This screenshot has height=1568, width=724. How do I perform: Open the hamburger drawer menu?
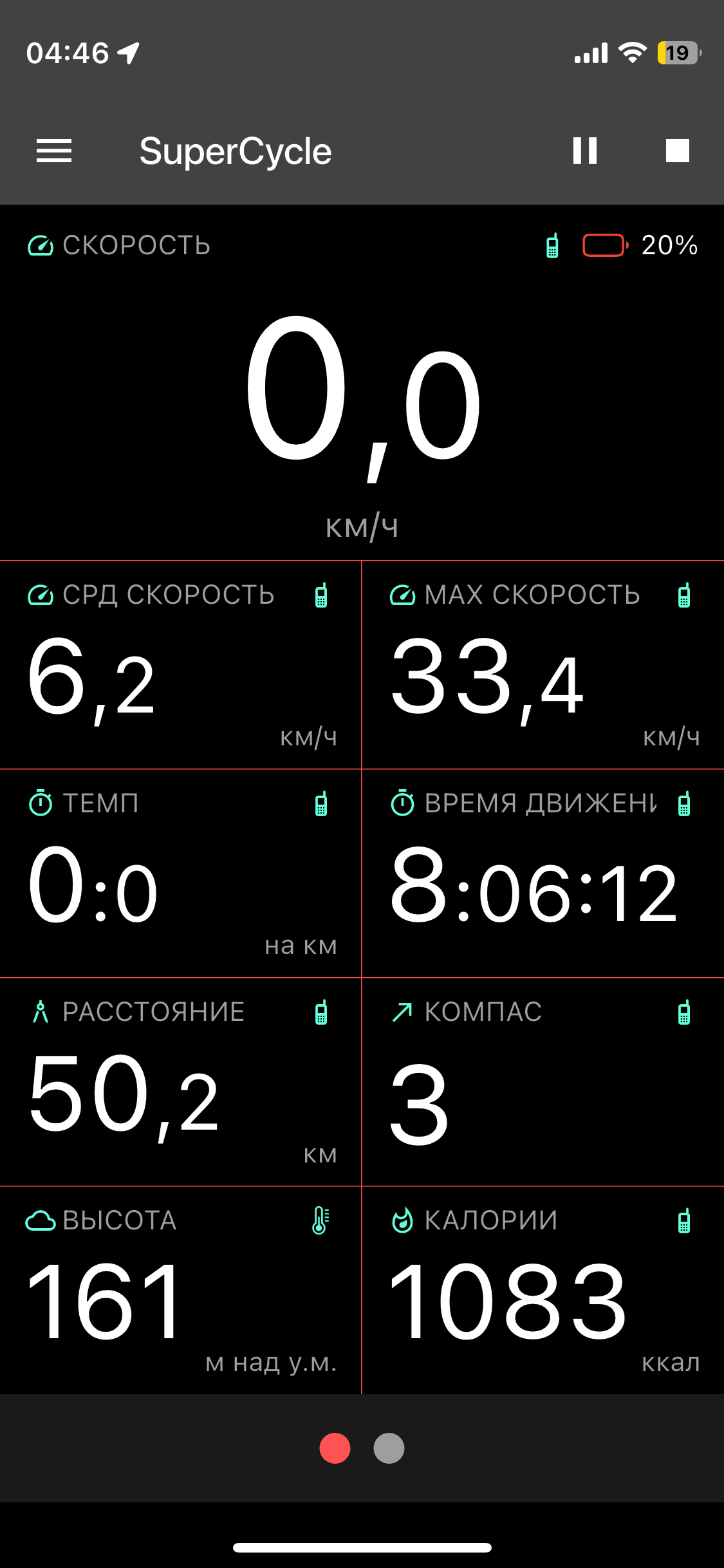[54, 151]
